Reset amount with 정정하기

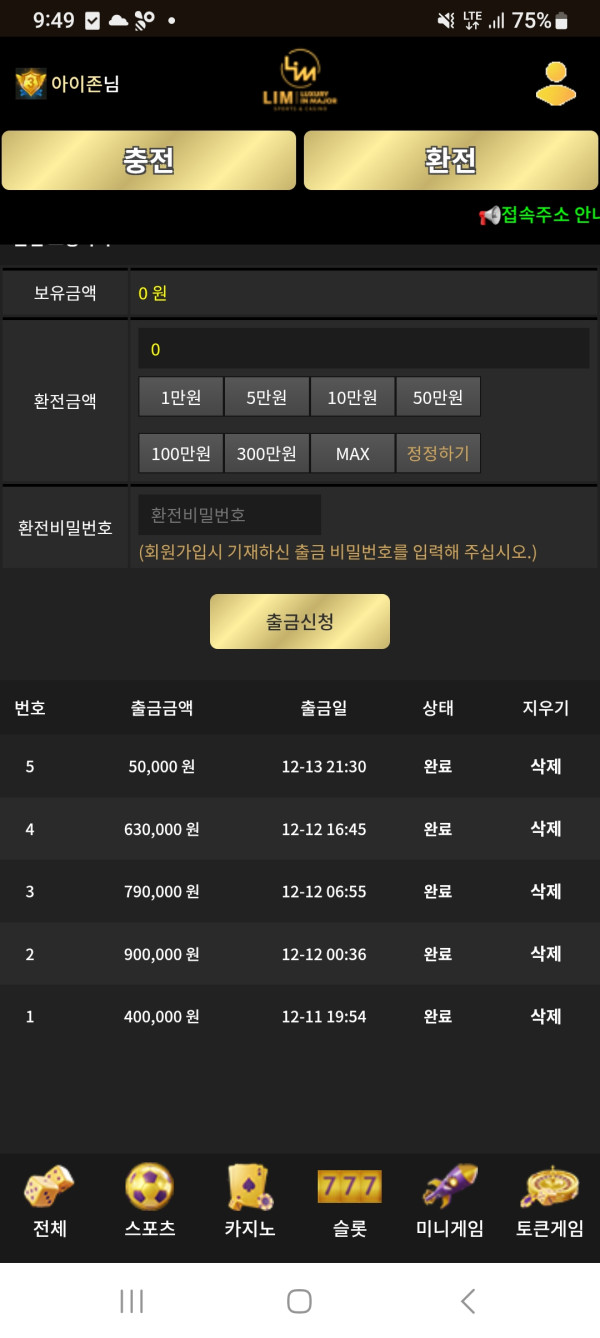tap(438, 453)
